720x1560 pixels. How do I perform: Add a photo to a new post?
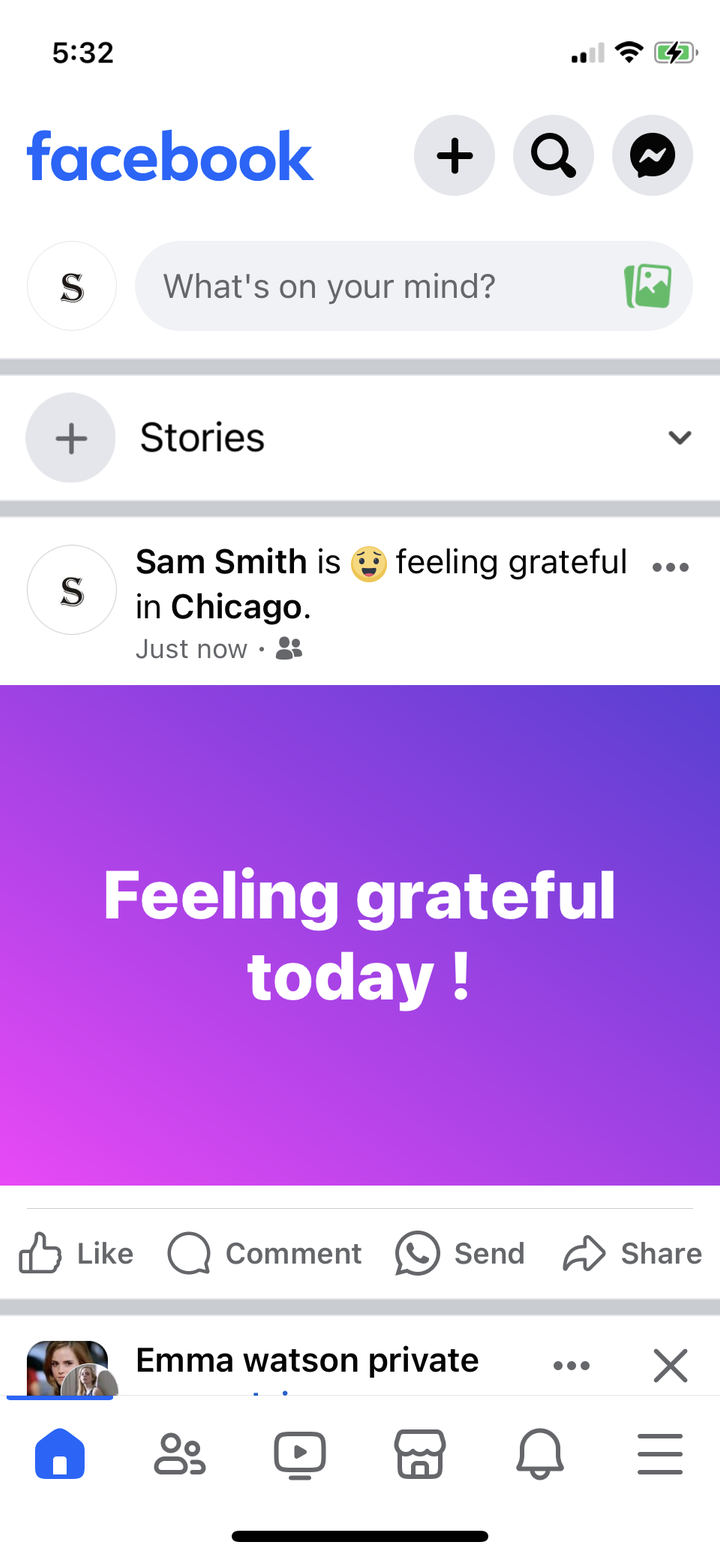[x=648, y=287]
